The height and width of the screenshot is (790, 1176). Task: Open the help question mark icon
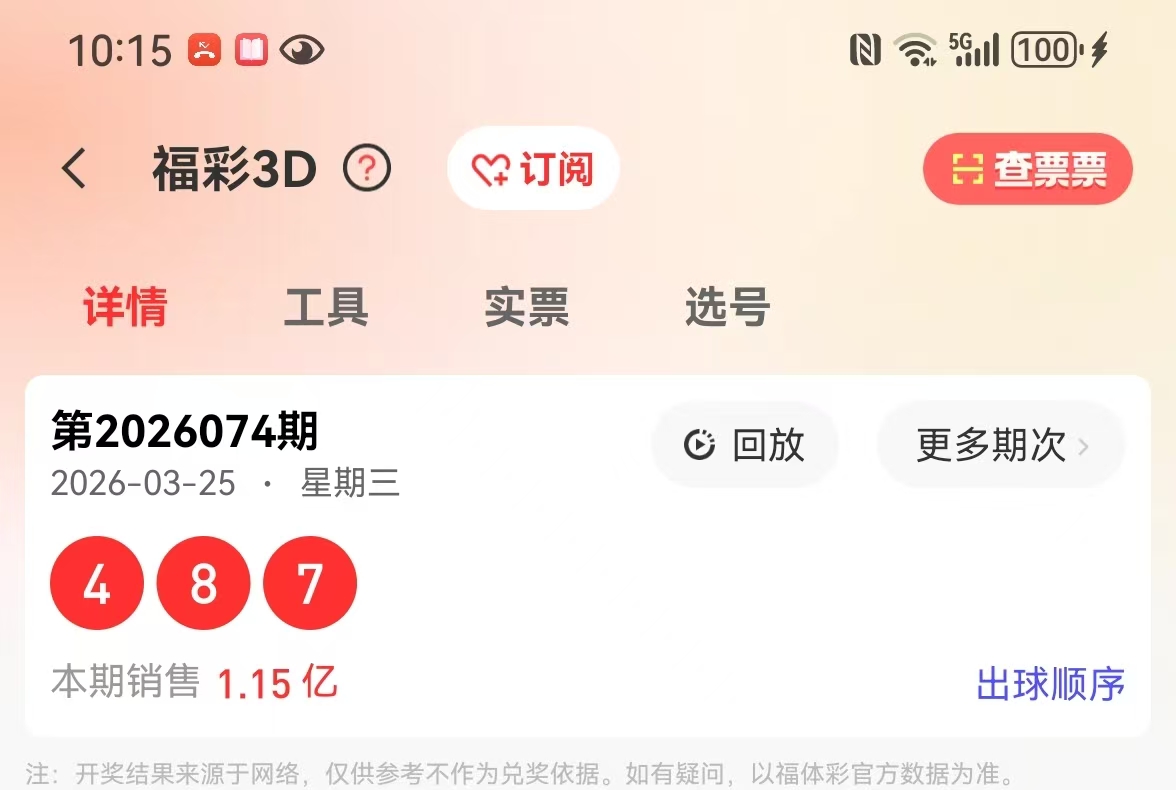[367, 169]
